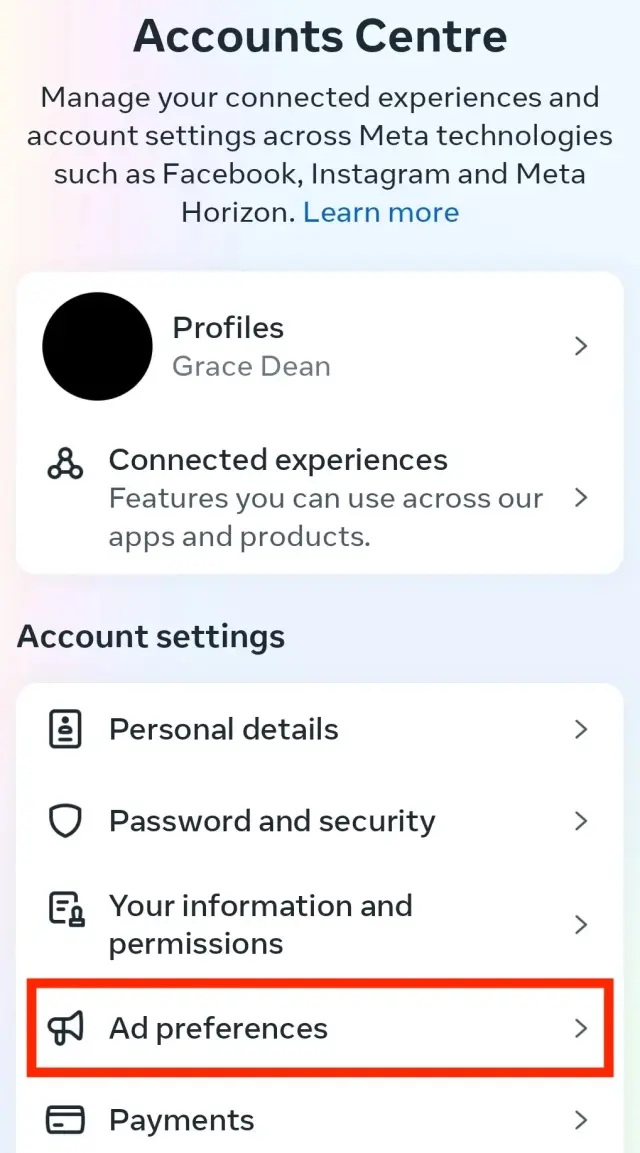Go to Personal details

[320, 730]
